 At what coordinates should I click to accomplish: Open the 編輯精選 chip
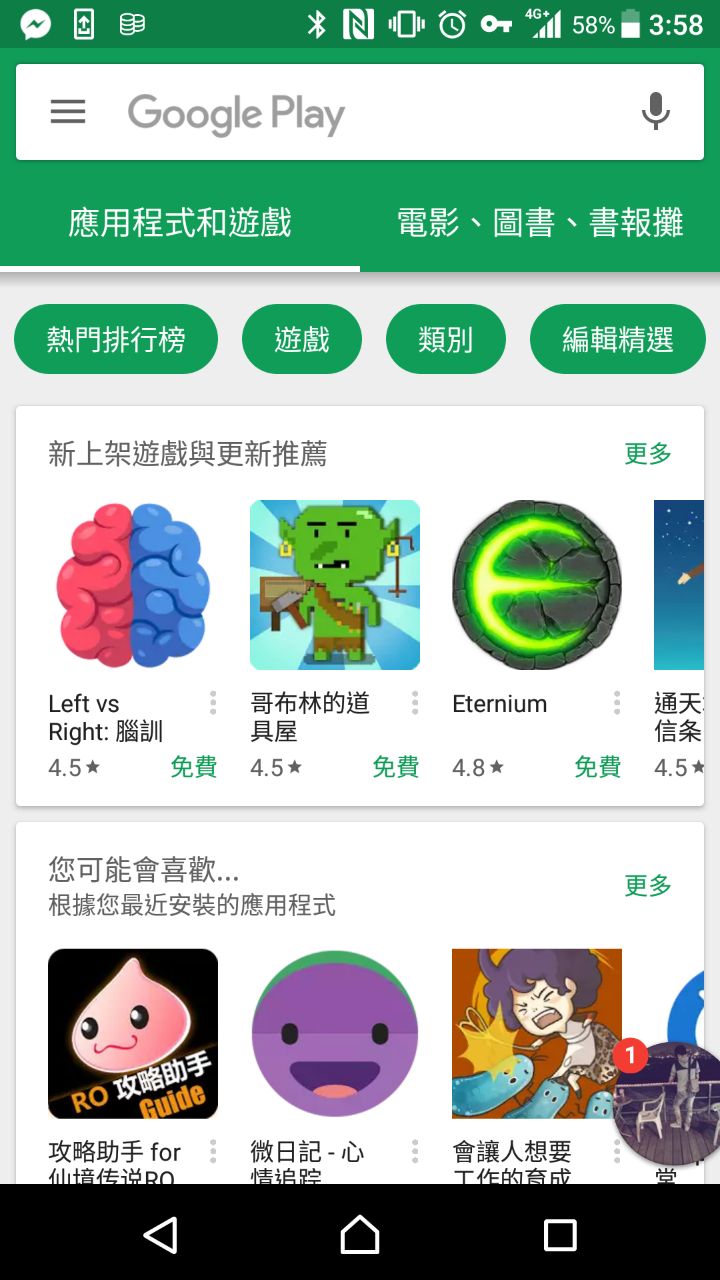617,340
